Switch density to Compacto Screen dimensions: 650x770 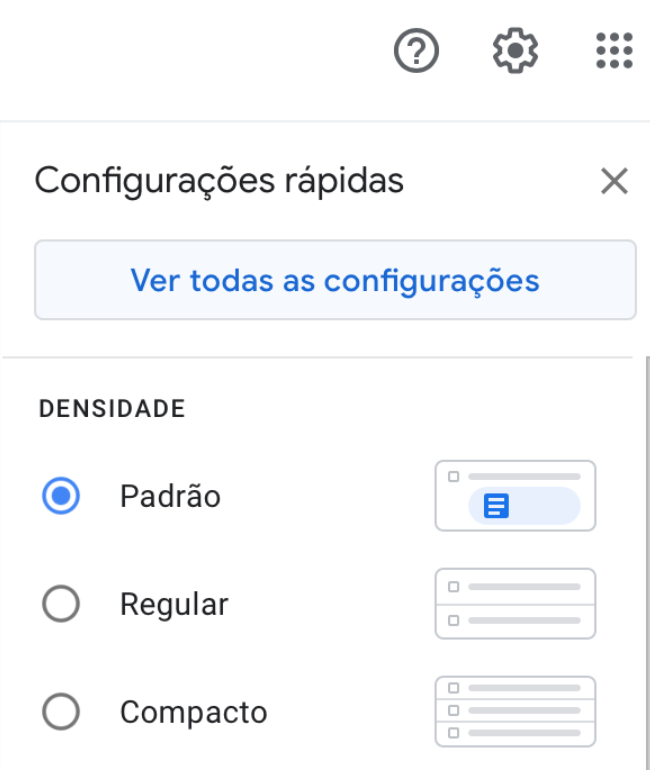[x=62, y=712]
